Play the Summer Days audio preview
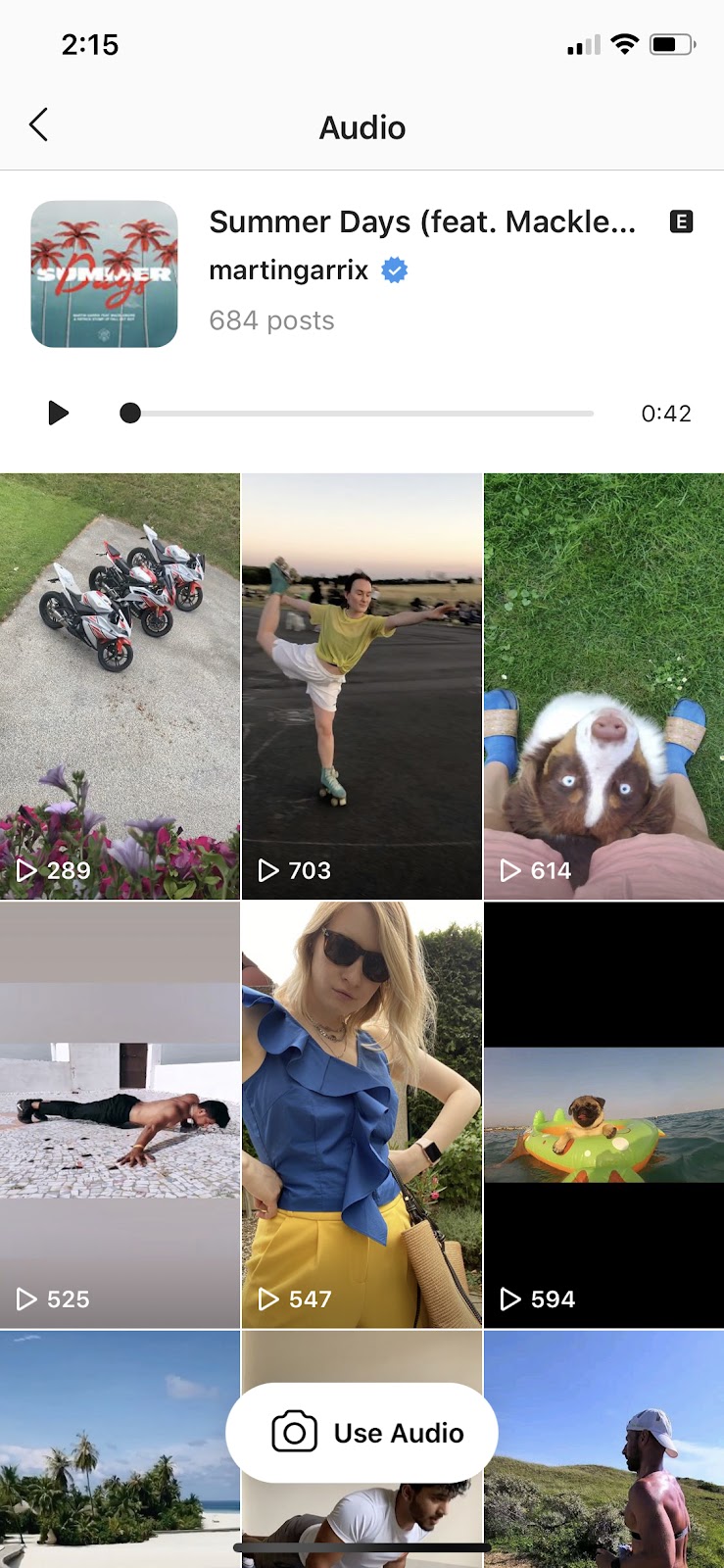The width and height of the screenshot is (724, 1568). 58,413
